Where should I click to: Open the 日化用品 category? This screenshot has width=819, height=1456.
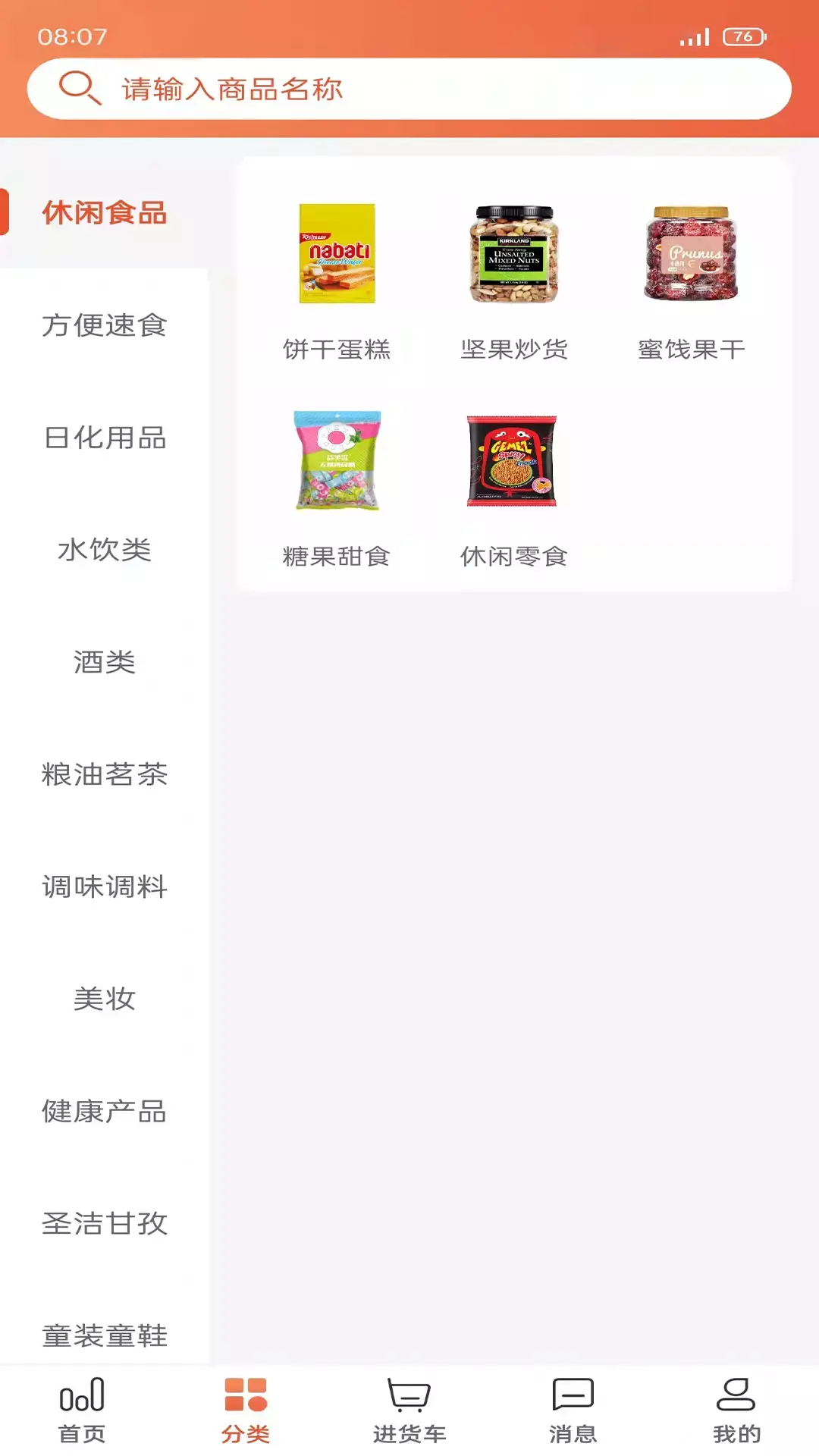click(x=105, y=438)
